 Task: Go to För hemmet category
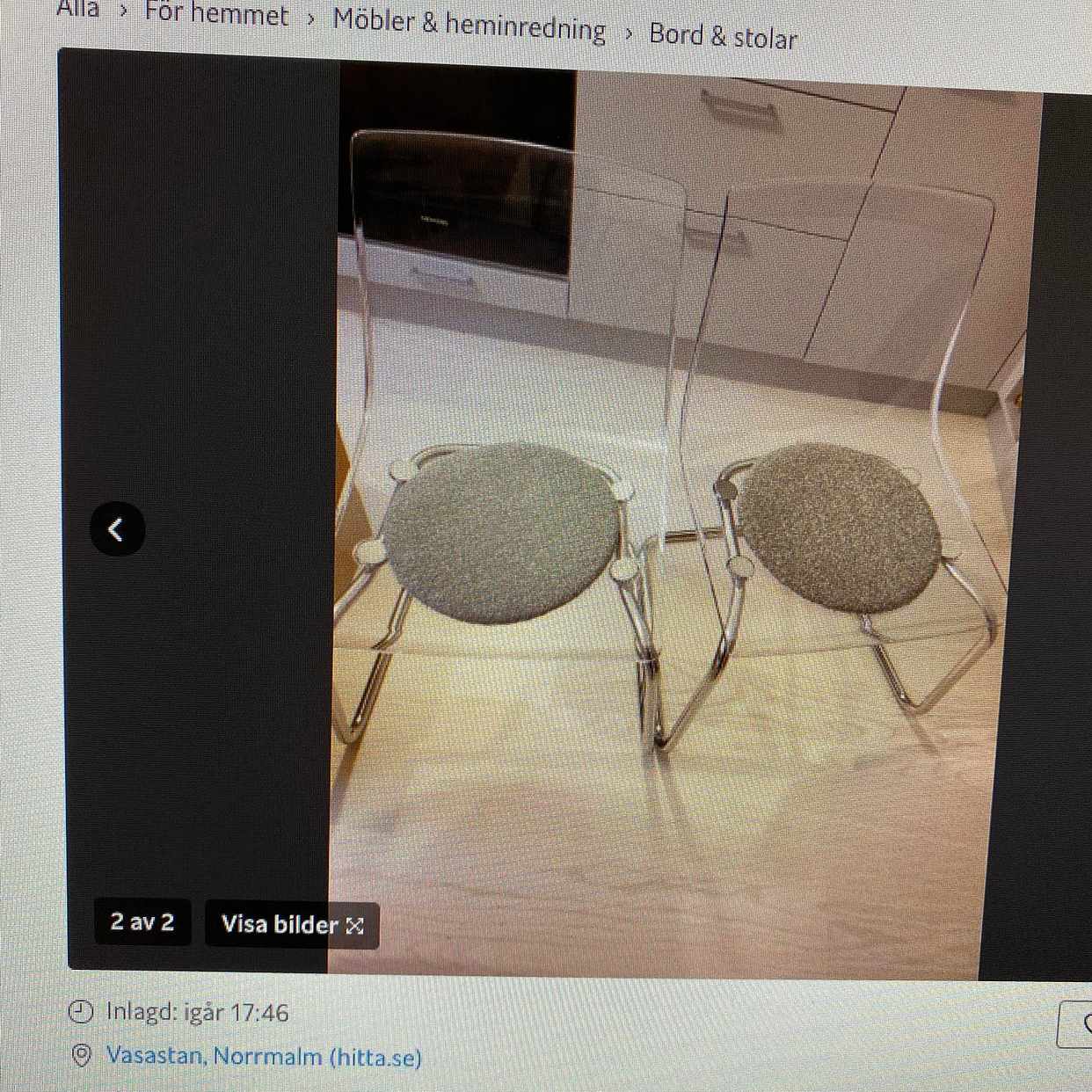pos(216,14)
